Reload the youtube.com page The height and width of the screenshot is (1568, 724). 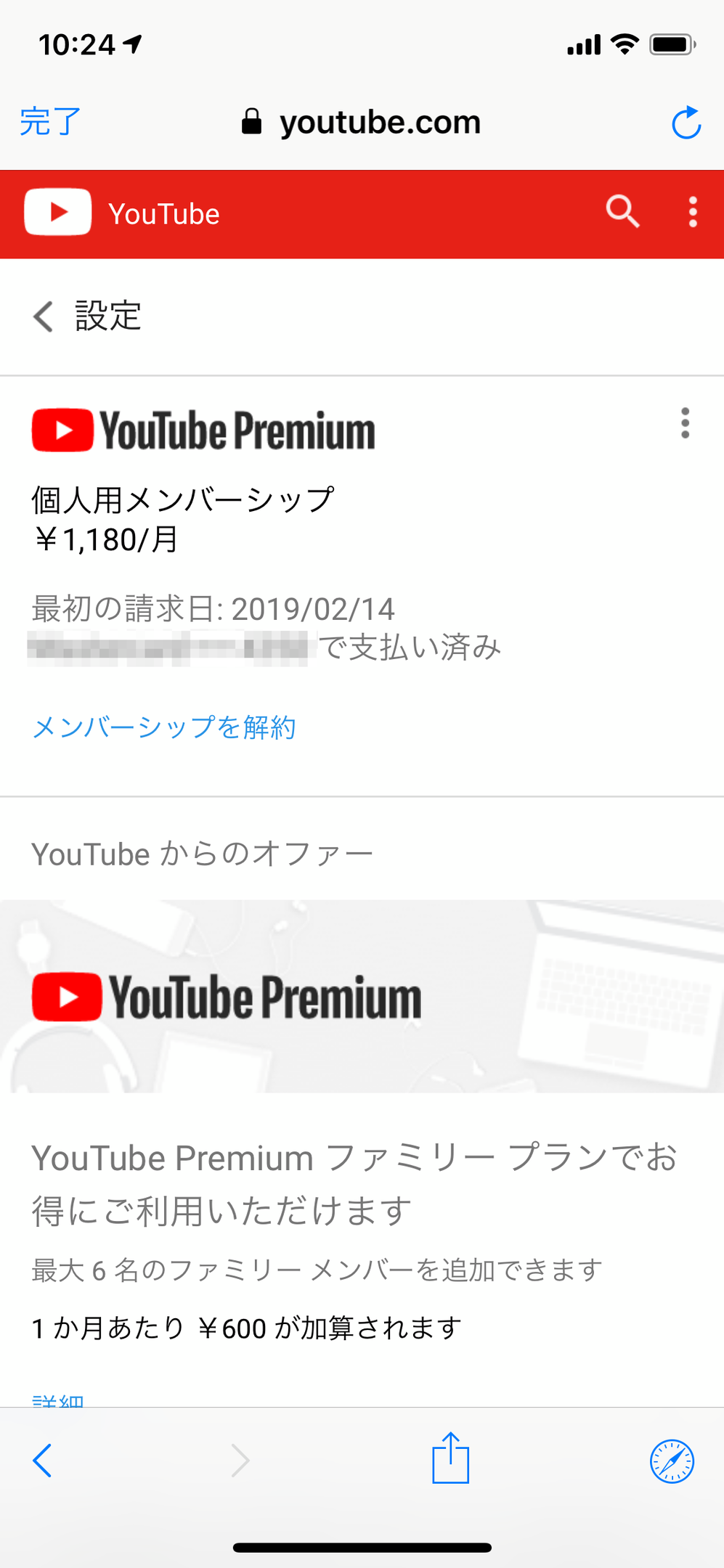(686, 122)
